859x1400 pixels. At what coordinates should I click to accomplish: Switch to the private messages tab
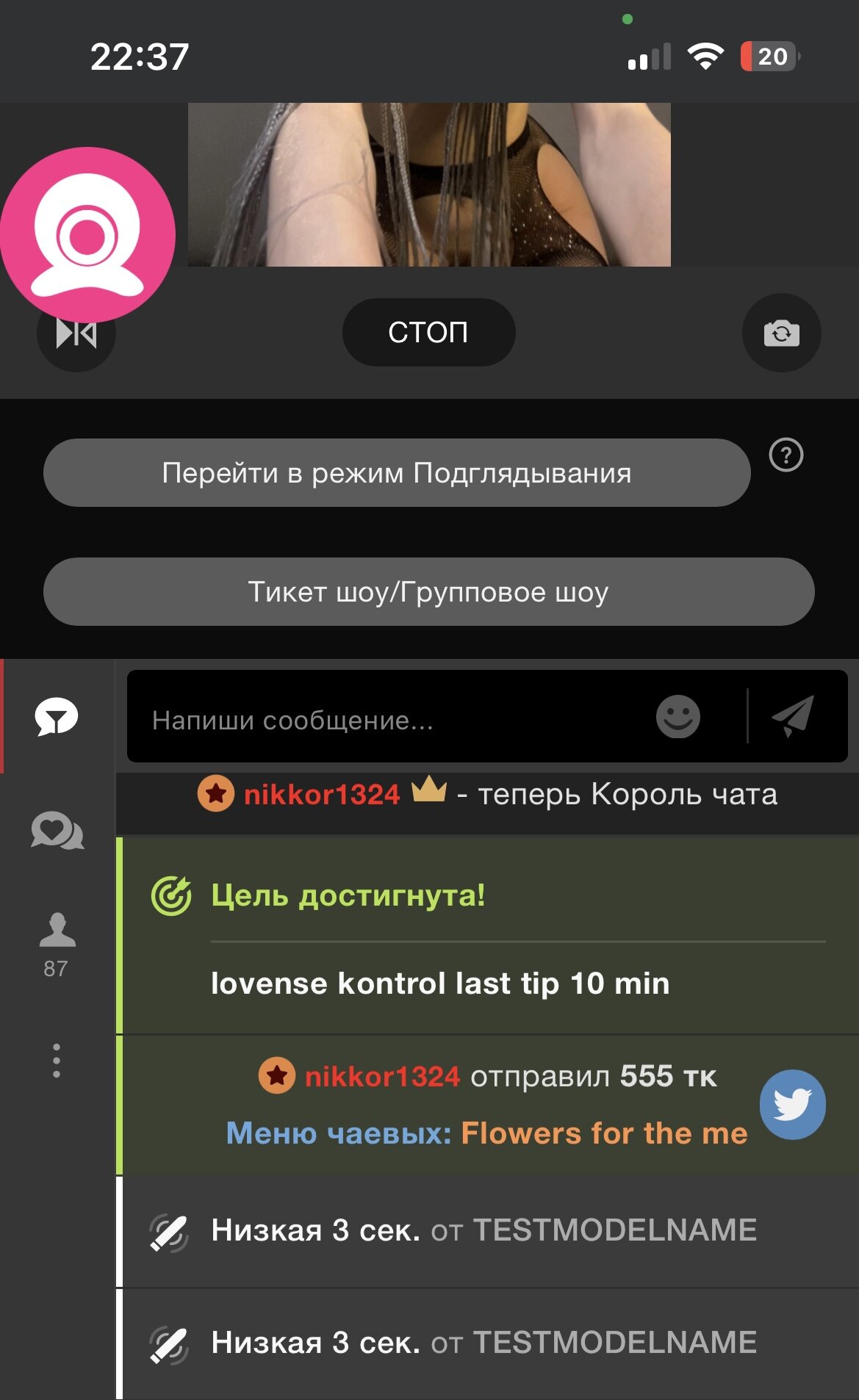point(57,830)
